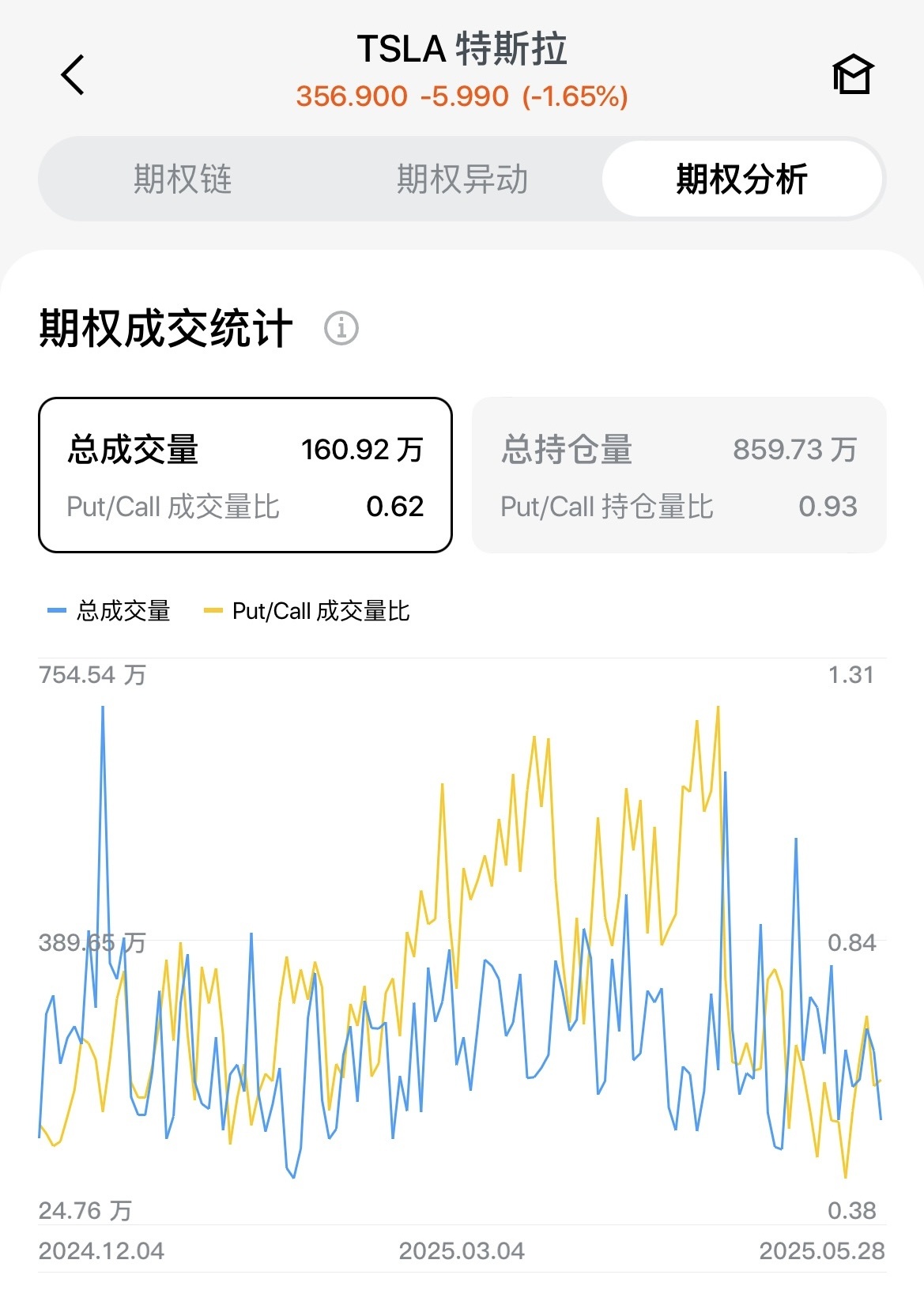Image resolution: width=924 pixels, height=1290 pixels.
Task: Switch to the 期权链 tab
Action: point(183,179)
